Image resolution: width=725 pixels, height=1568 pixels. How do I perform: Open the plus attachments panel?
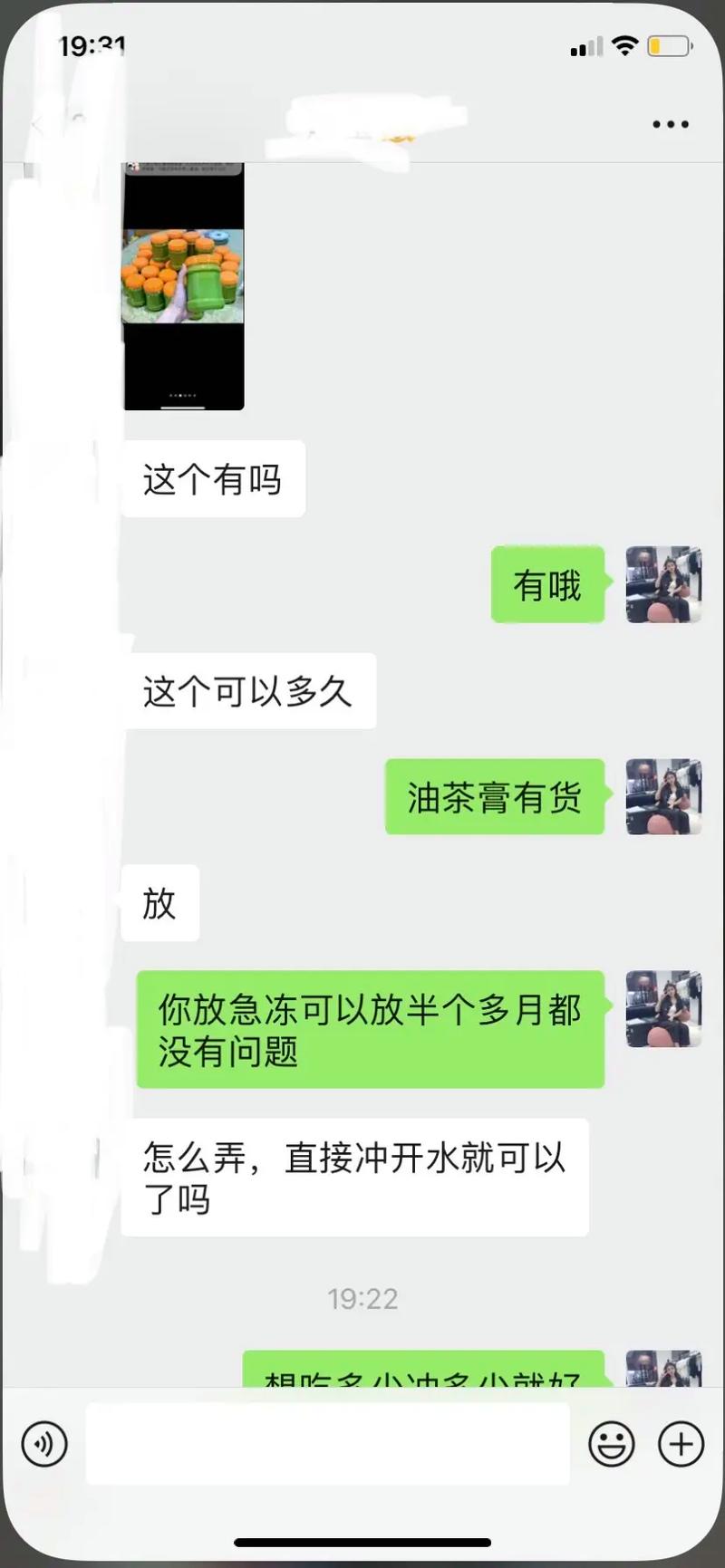pyautogui.click(x=681, y=1444)
